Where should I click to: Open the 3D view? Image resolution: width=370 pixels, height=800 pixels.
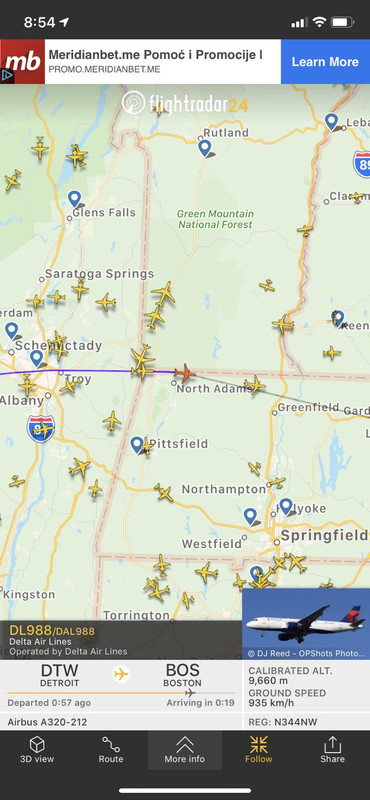click(x=37, y=749)
